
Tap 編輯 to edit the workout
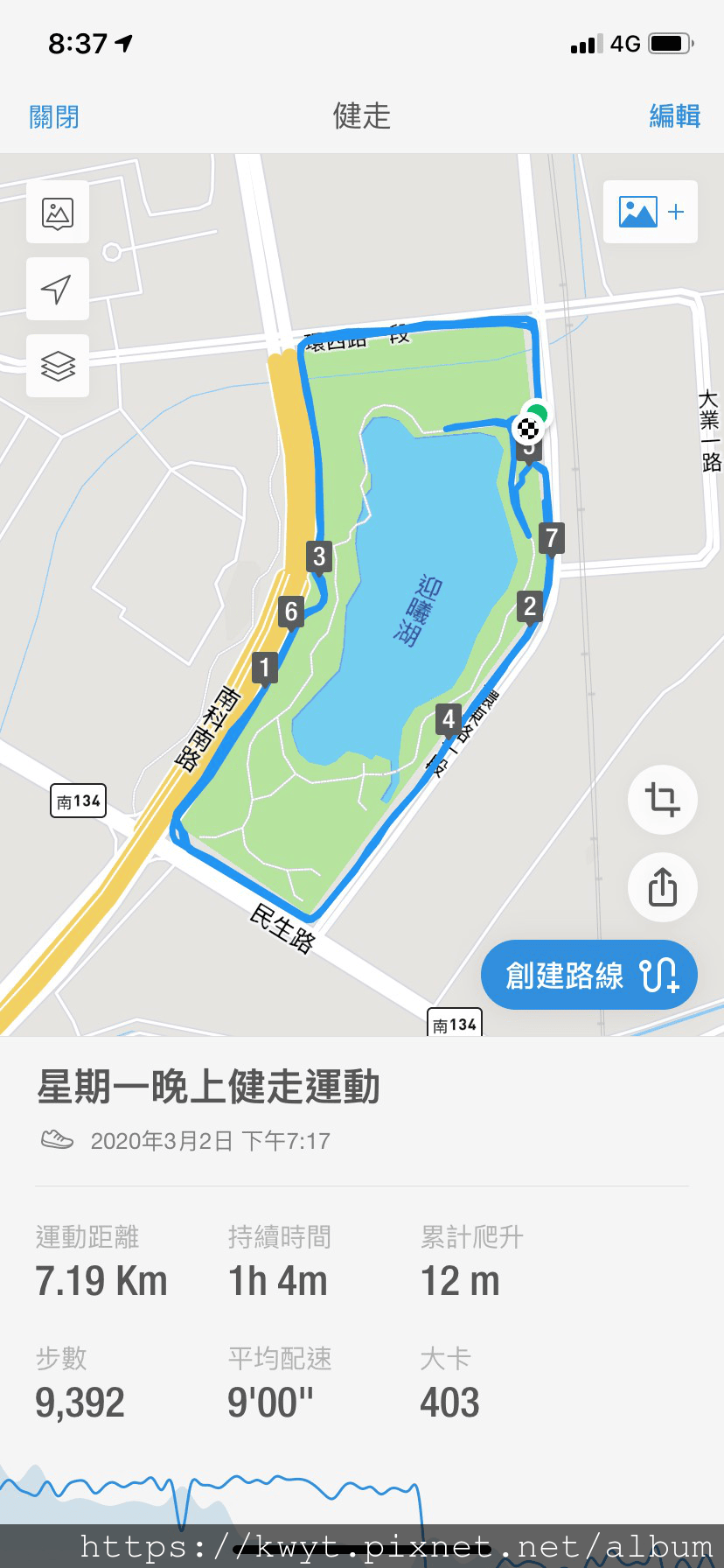(674, 115)
